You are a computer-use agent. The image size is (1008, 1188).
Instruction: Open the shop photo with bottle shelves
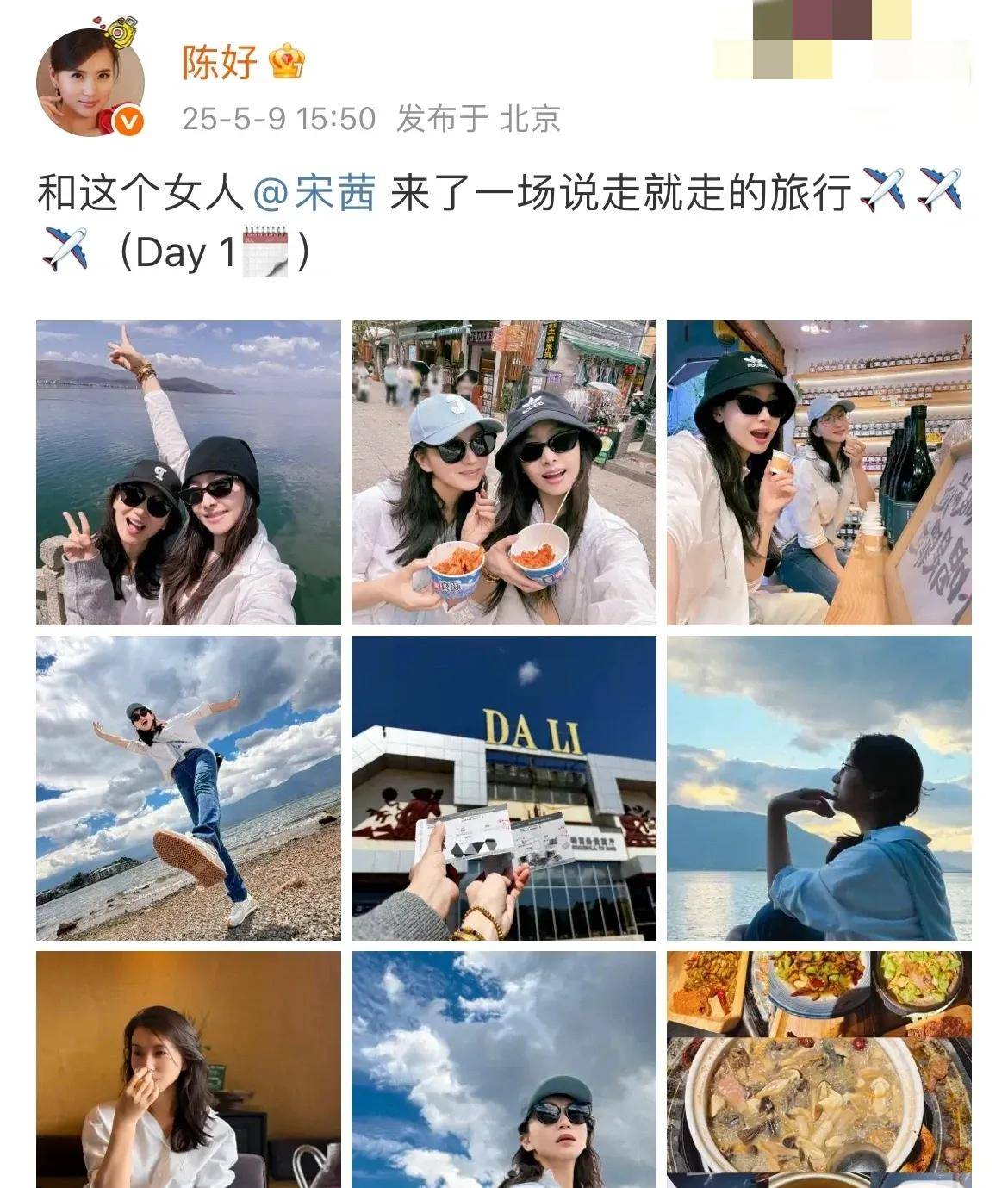(818, 473)
